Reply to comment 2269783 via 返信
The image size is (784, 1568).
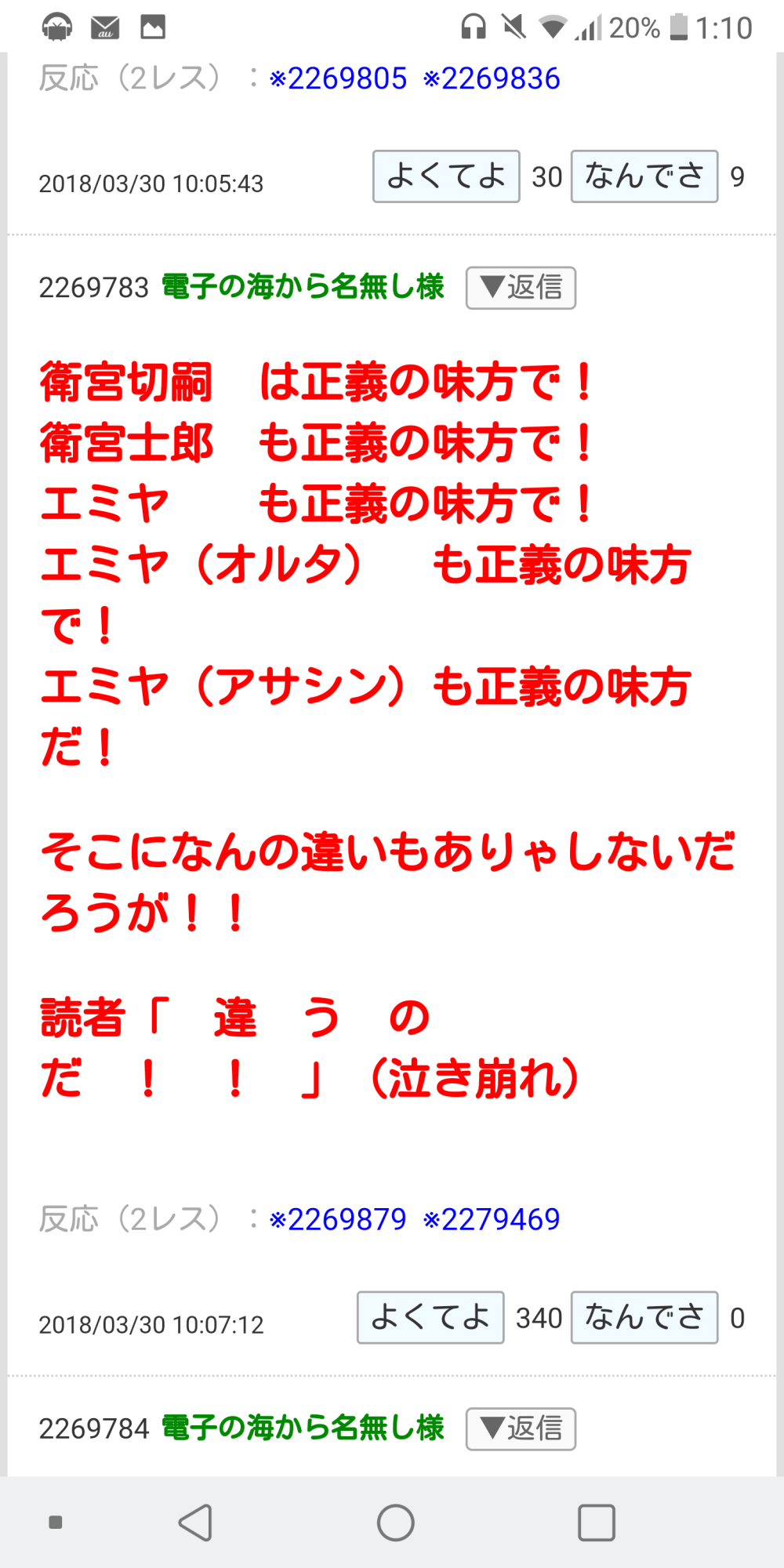pyautogui.click(x=521, y=288)
